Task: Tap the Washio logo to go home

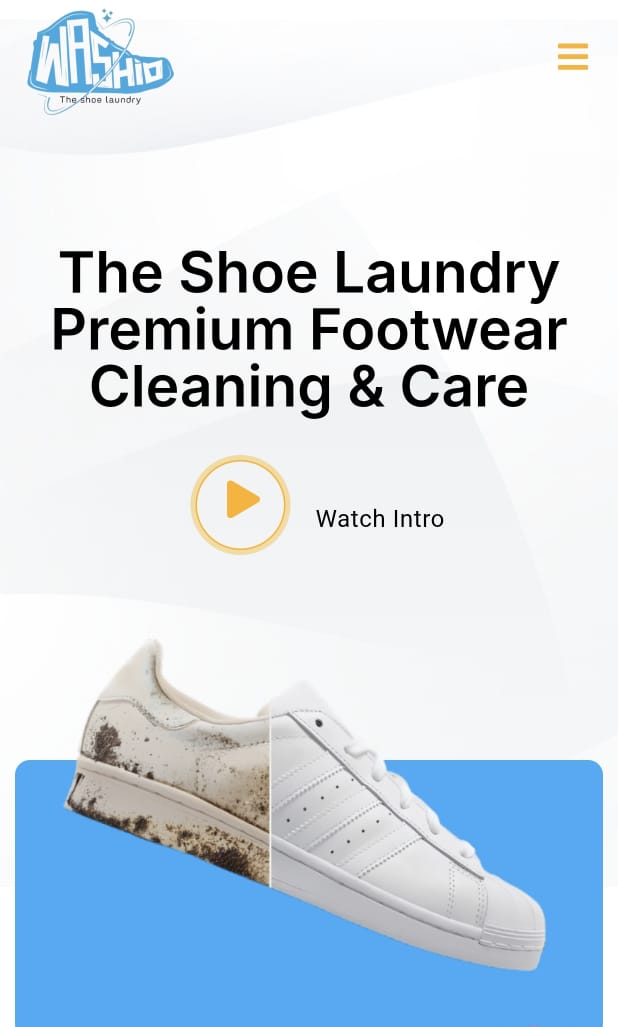Action: click(100, 62)
